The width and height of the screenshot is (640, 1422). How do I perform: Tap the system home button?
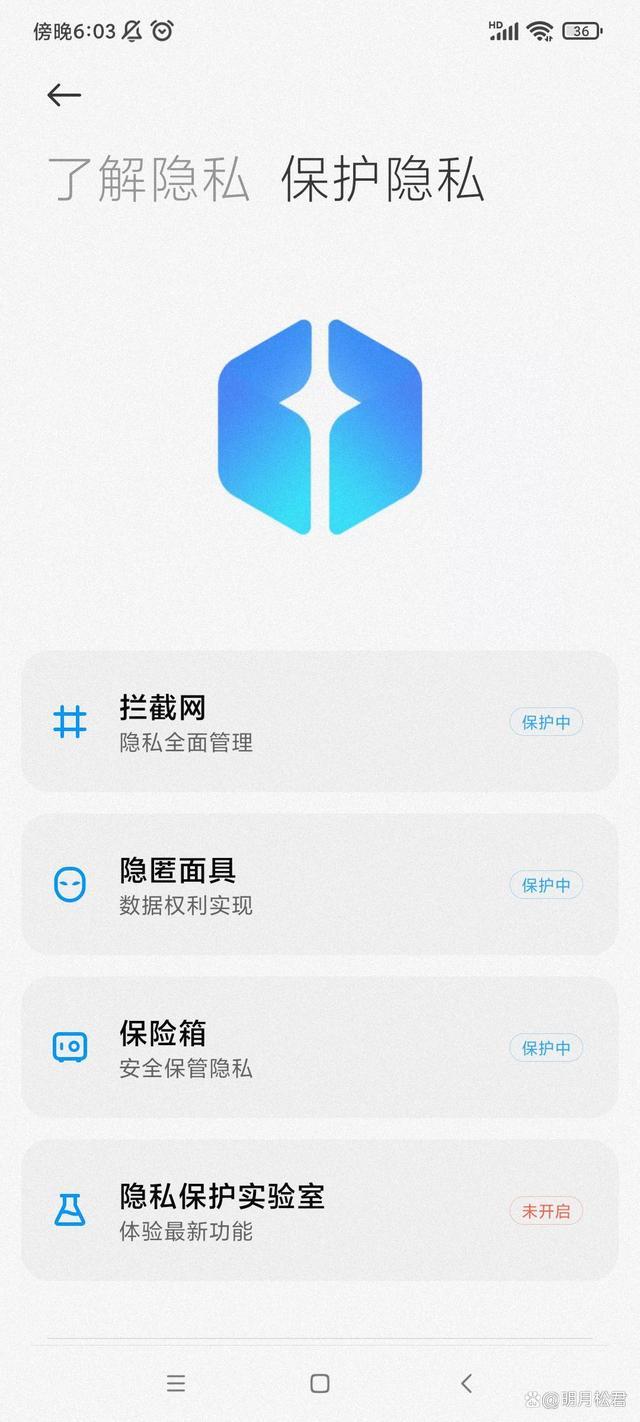pos(320,1383)
